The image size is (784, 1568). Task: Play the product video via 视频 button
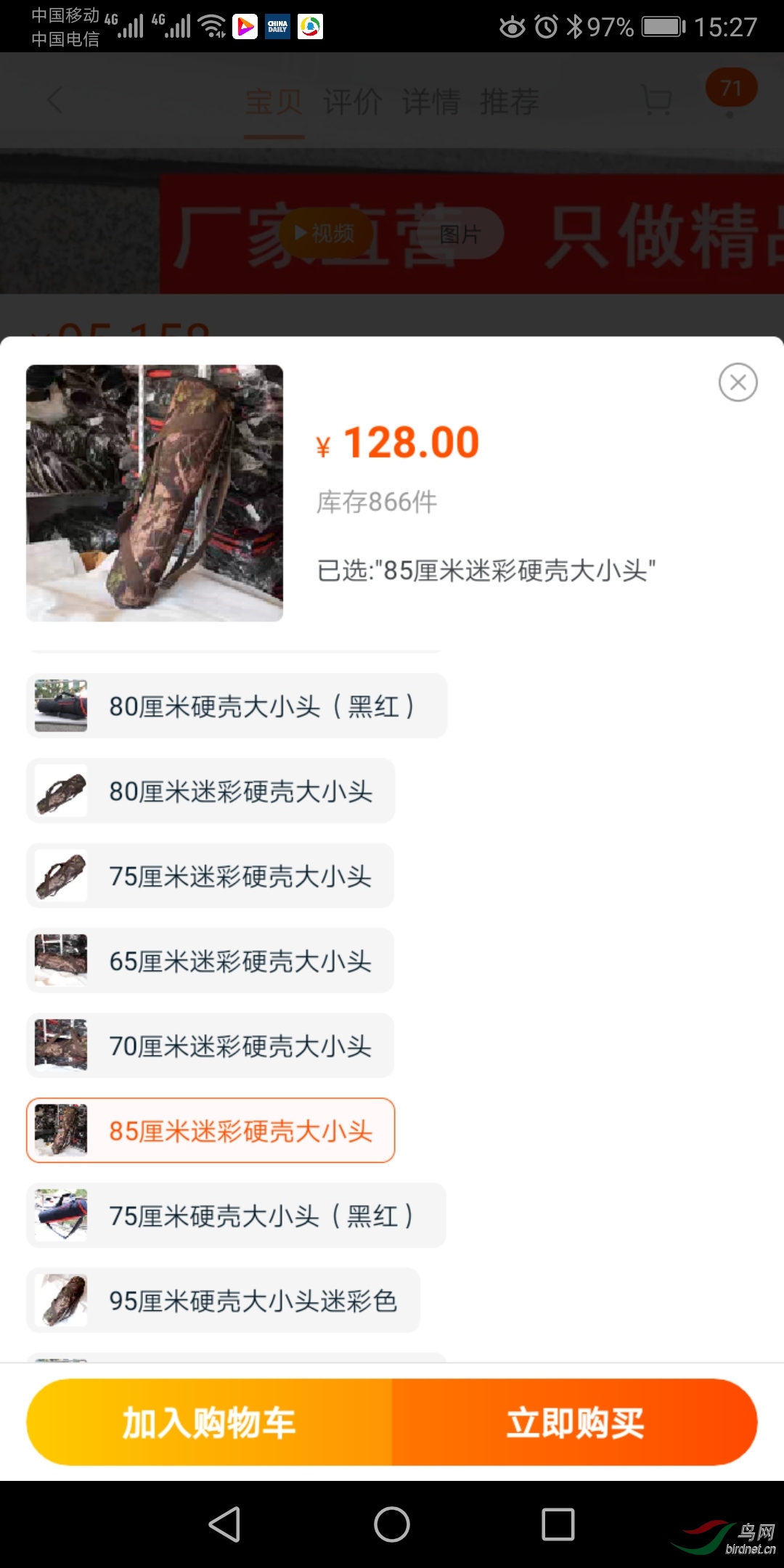tap(327, 234)
